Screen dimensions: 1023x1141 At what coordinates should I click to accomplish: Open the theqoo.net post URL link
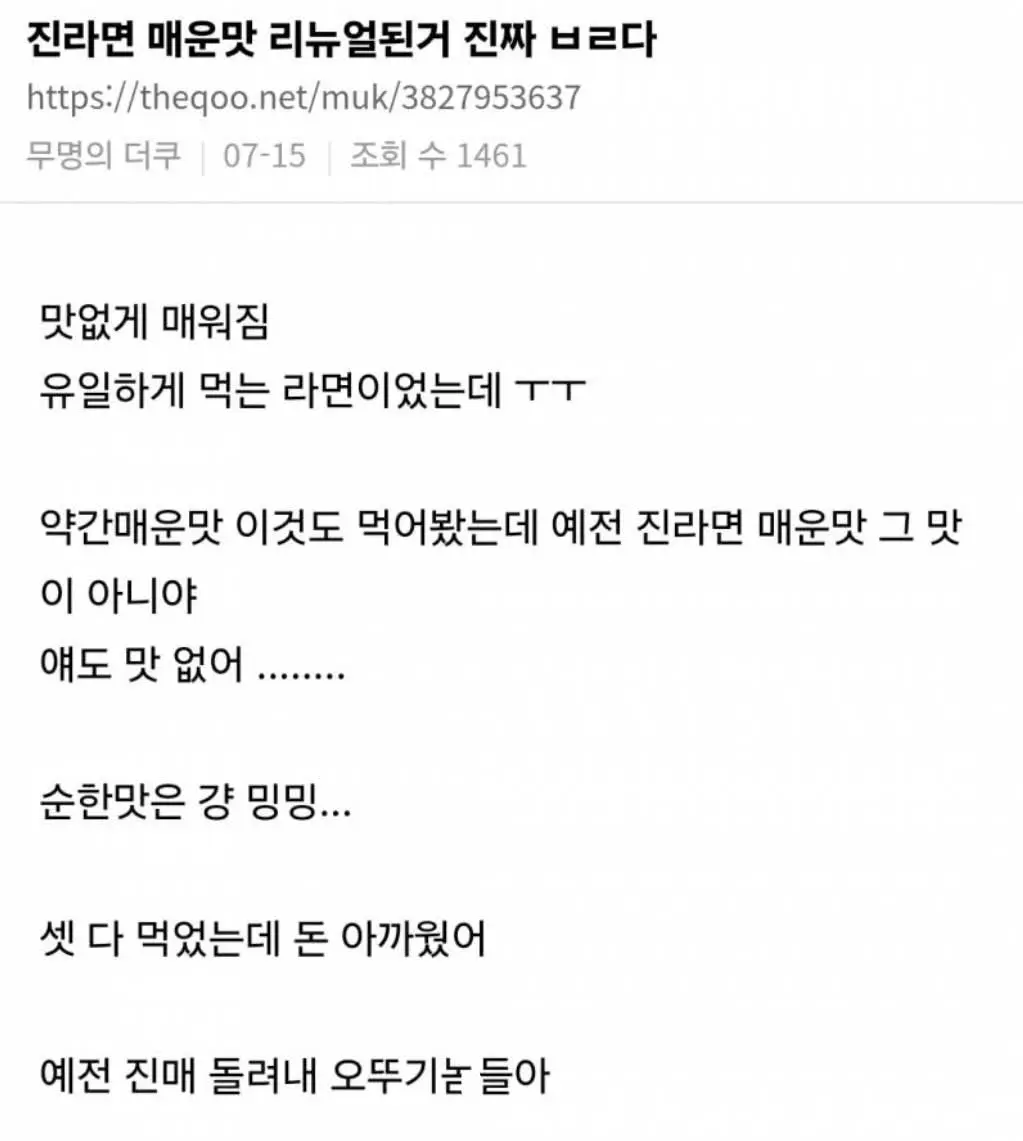[303, 97]
